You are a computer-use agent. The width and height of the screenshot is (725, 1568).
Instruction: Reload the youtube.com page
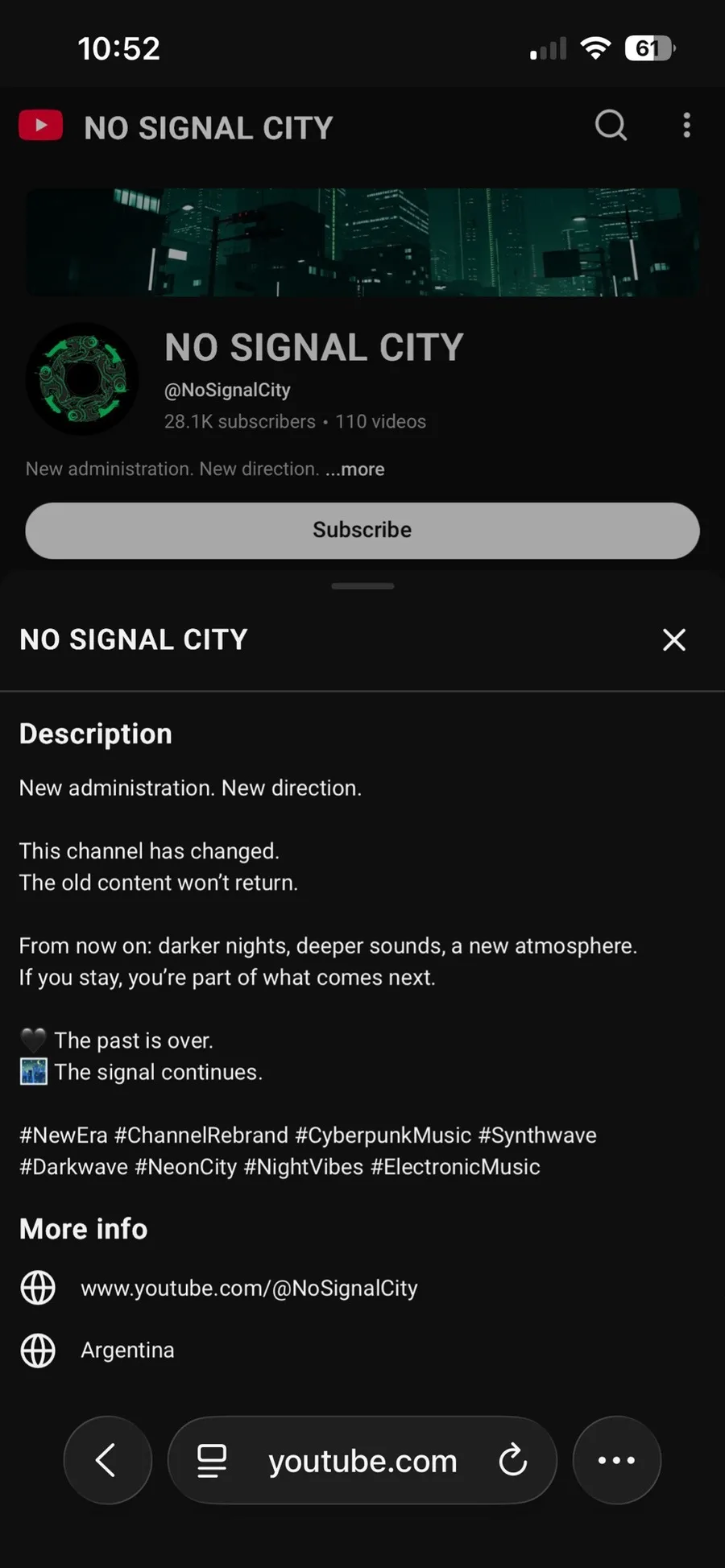(x=512, y=1460)
